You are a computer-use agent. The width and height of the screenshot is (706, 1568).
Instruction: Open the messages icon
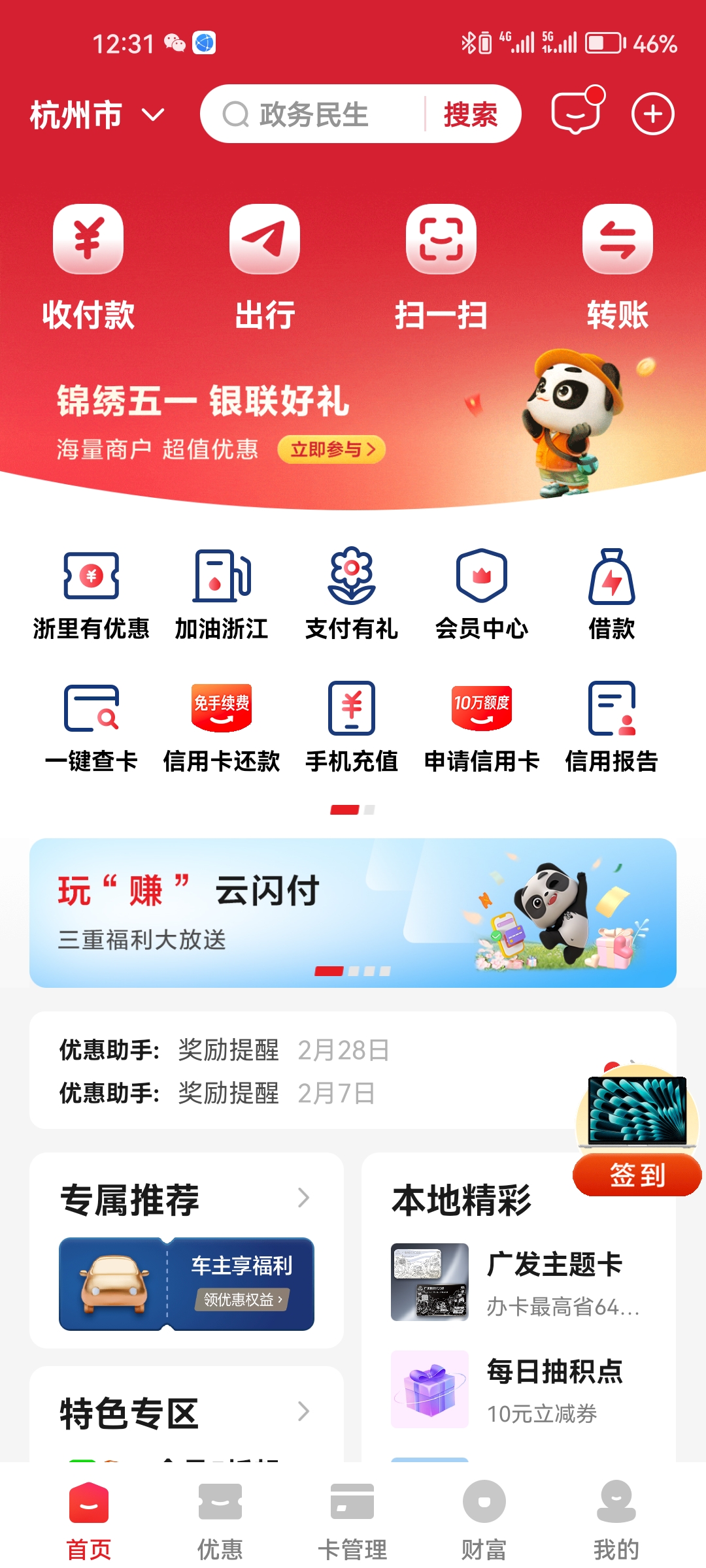[577, 112]
